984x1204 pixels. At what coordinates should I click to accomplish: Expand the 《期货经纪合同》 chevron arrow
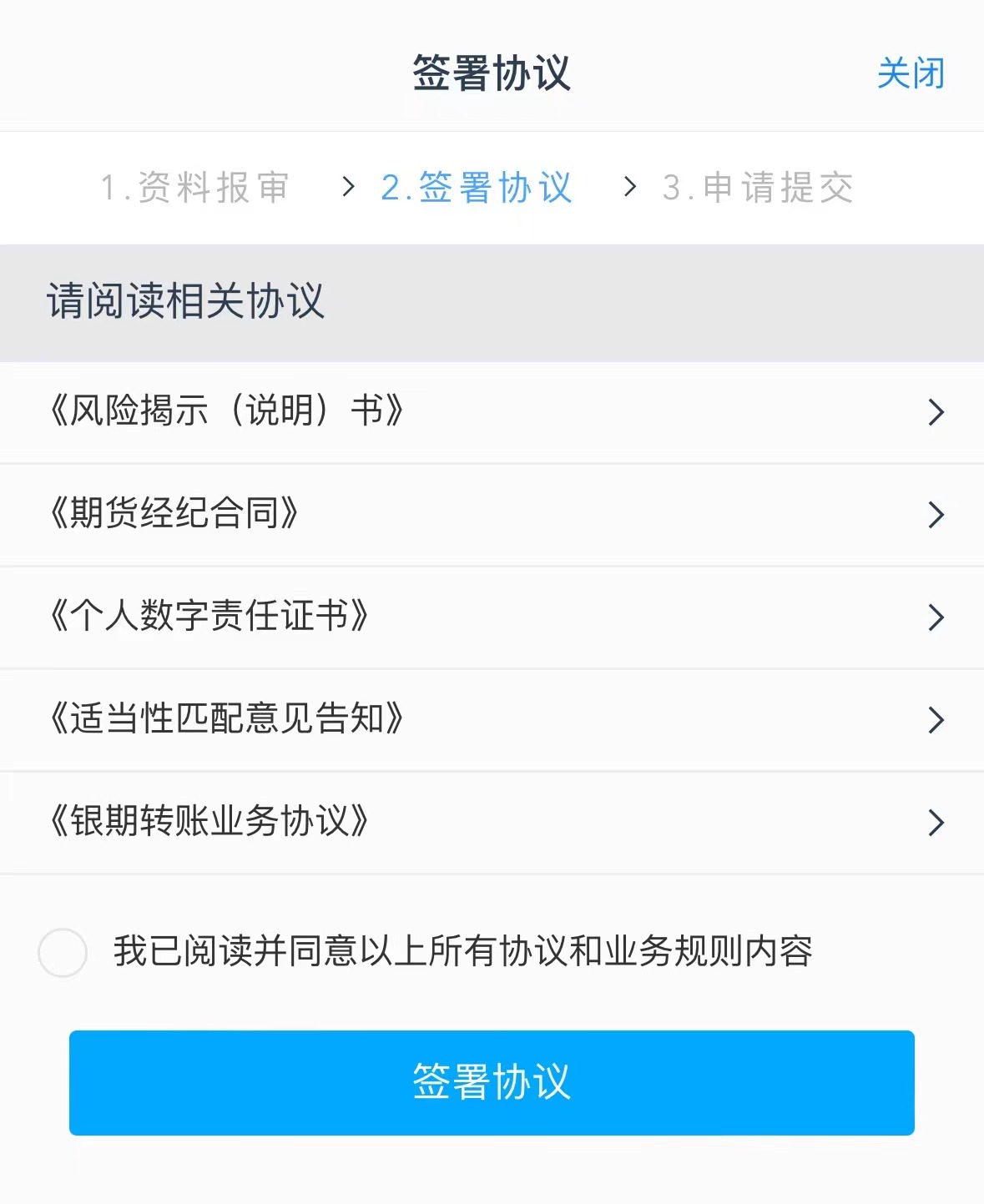(936, 516)
